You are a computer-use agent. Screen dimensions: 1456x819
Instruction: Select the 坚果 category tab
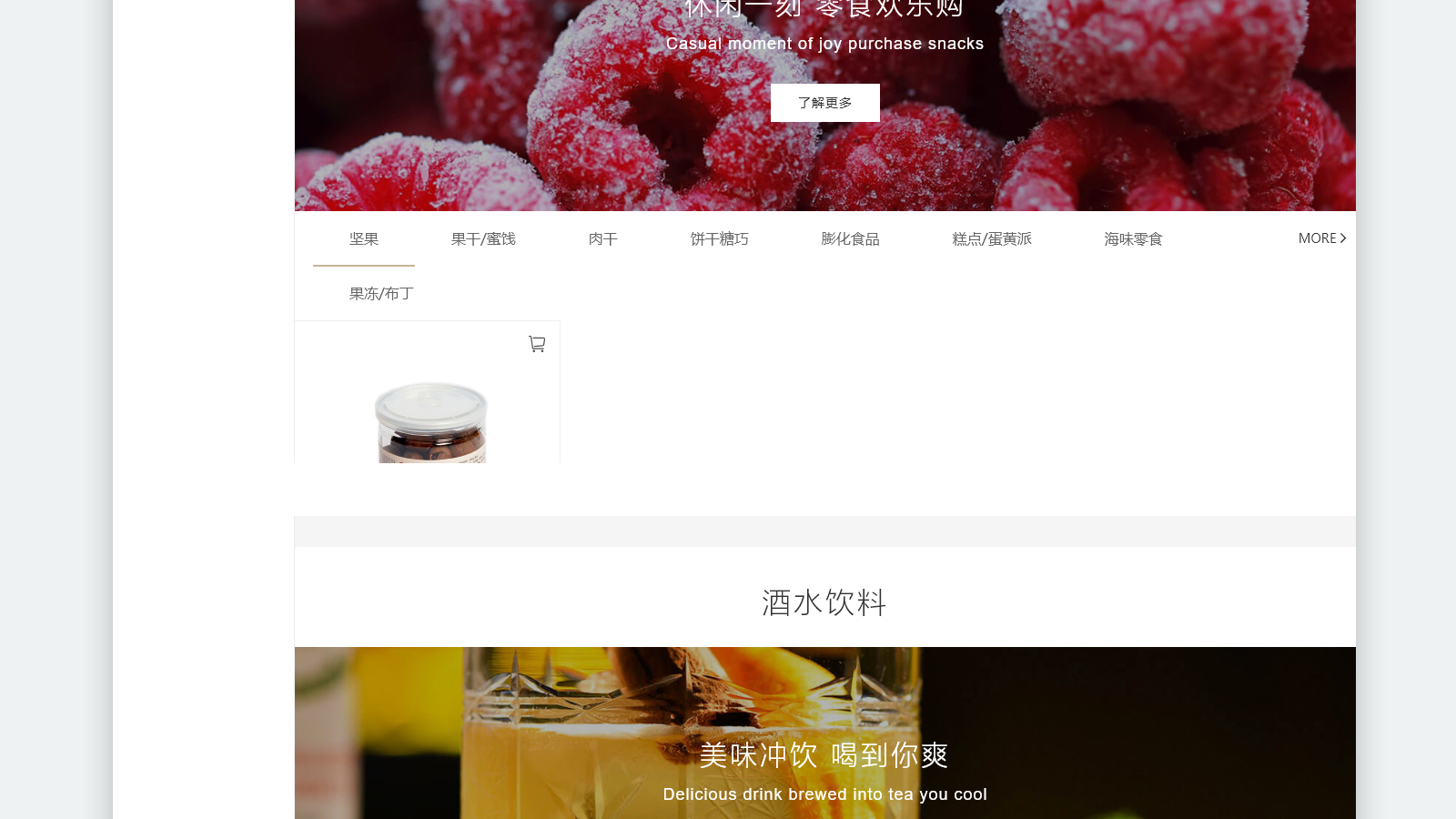point(364,238)
